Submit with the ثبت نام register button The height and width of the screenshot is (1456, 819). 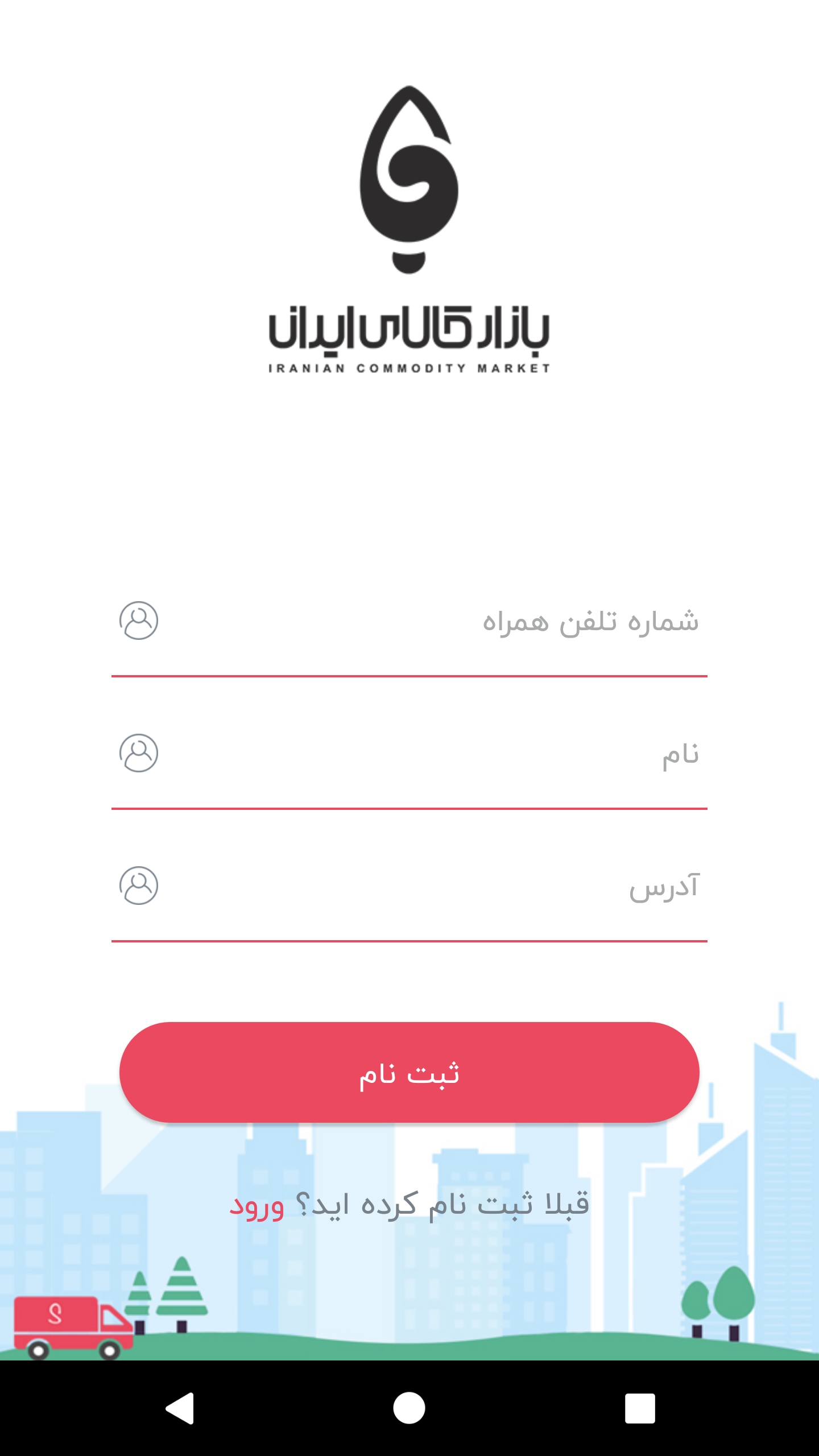pos(409,1073)
